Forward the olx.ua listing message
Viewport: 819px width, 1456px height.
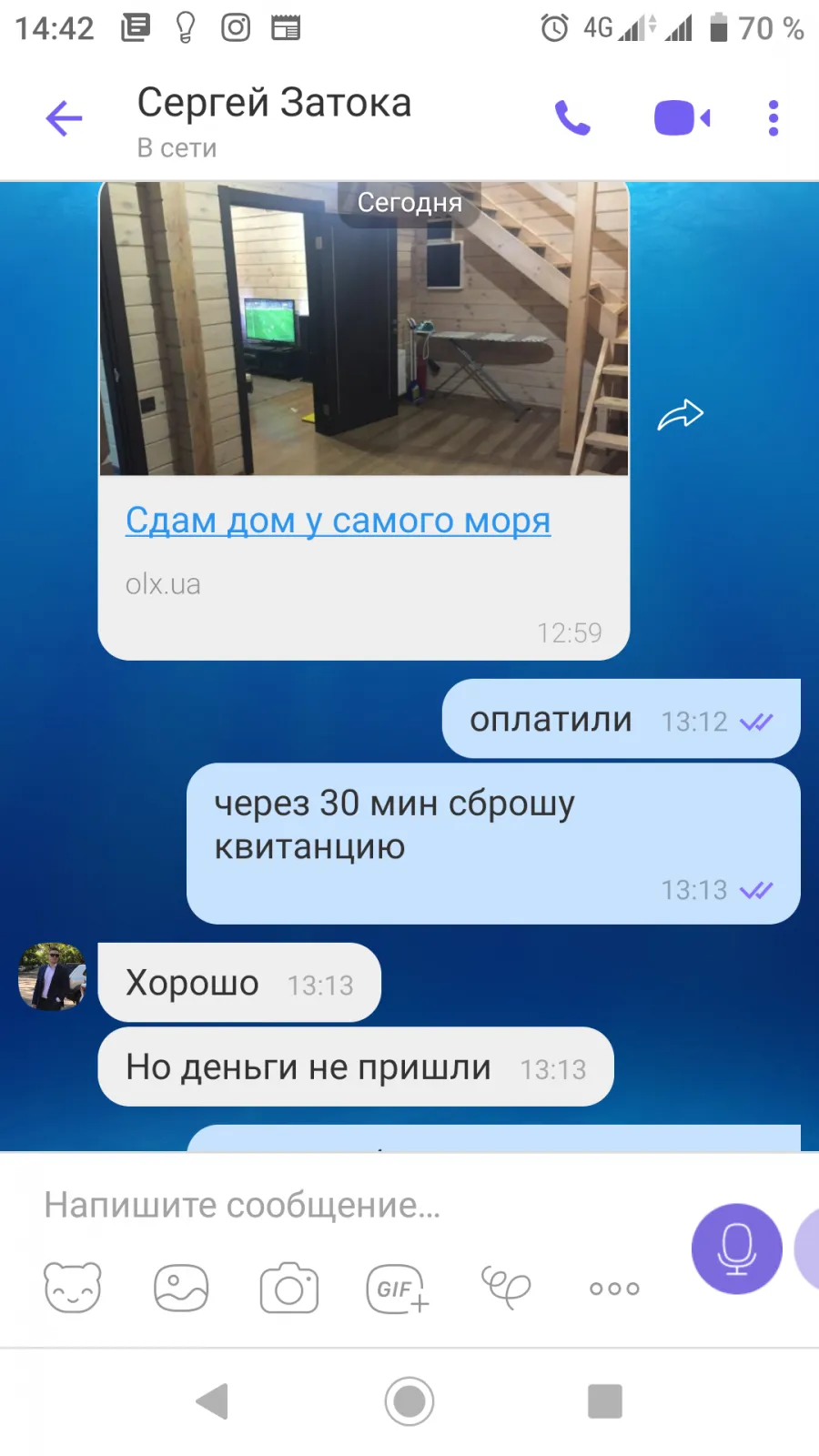681,415
